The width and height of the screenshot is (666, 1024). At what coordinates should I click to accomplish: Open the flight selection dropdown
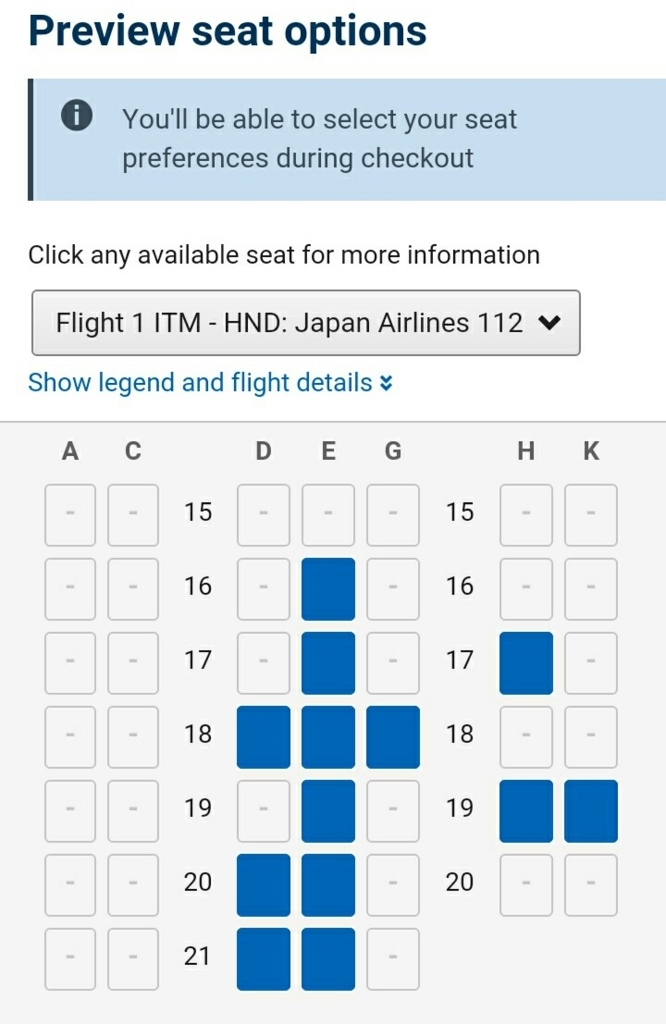tap(305, 323)
